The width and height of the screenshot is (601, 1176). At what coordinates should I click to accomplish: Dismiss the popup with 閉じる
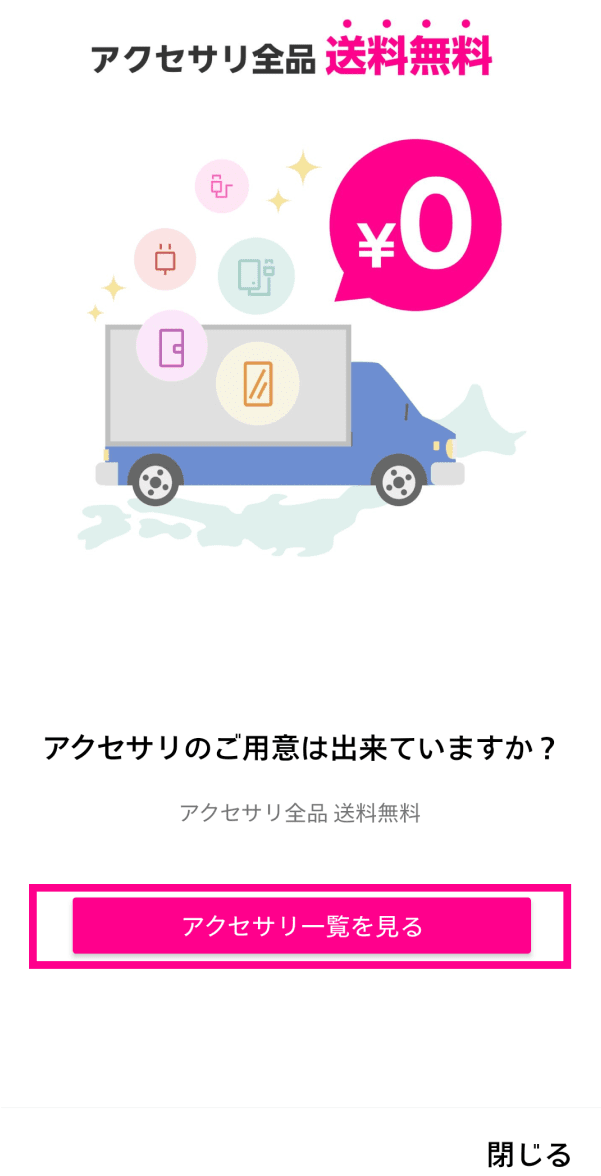pyautogui.click(x=529, y=1154)
